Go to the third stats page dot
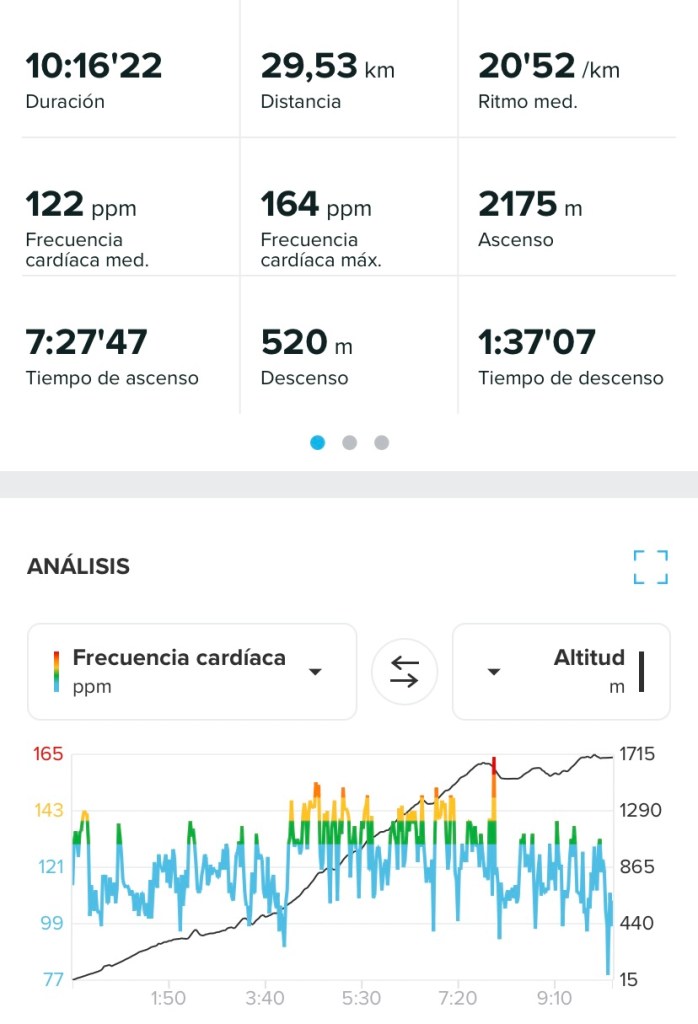The width and height of the screenshot is (698, 1024). pyautogui.click(x=381, y=442)
